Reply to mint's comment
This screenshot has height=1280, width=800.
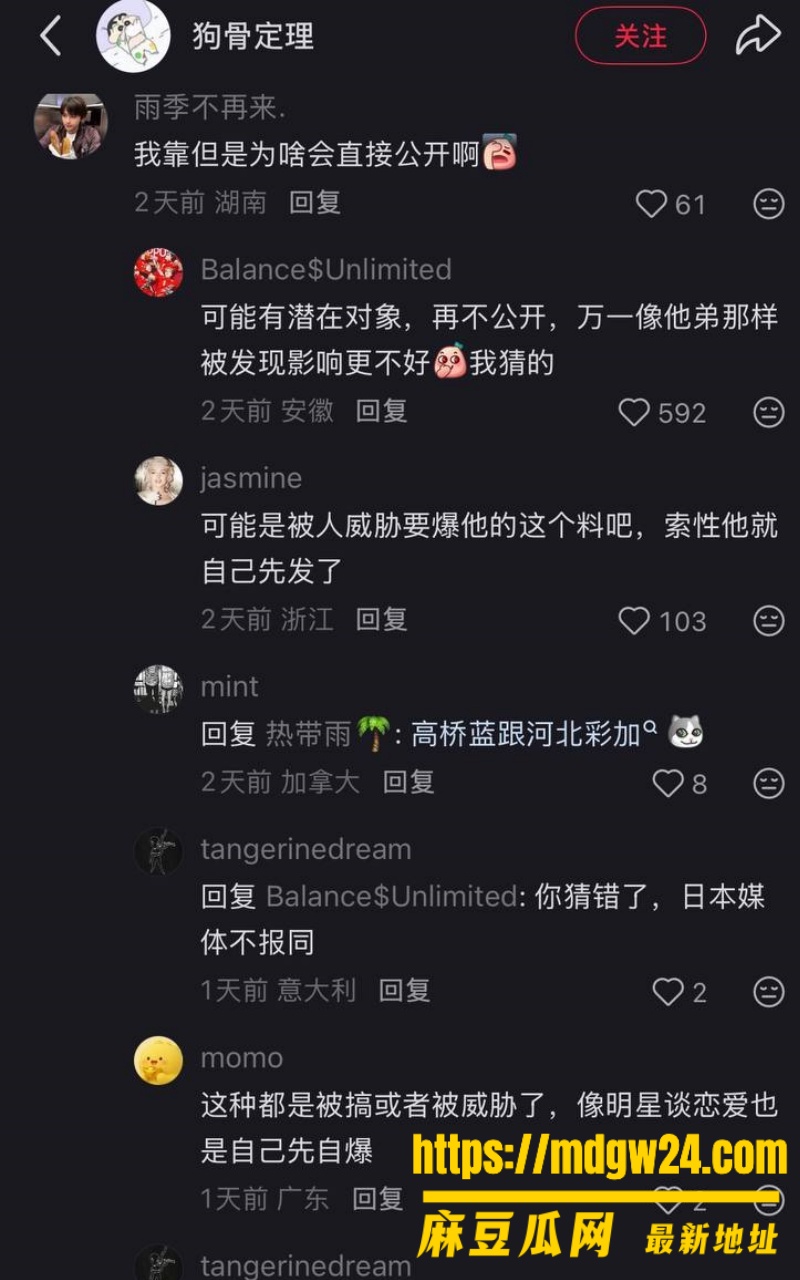(409, 781)
